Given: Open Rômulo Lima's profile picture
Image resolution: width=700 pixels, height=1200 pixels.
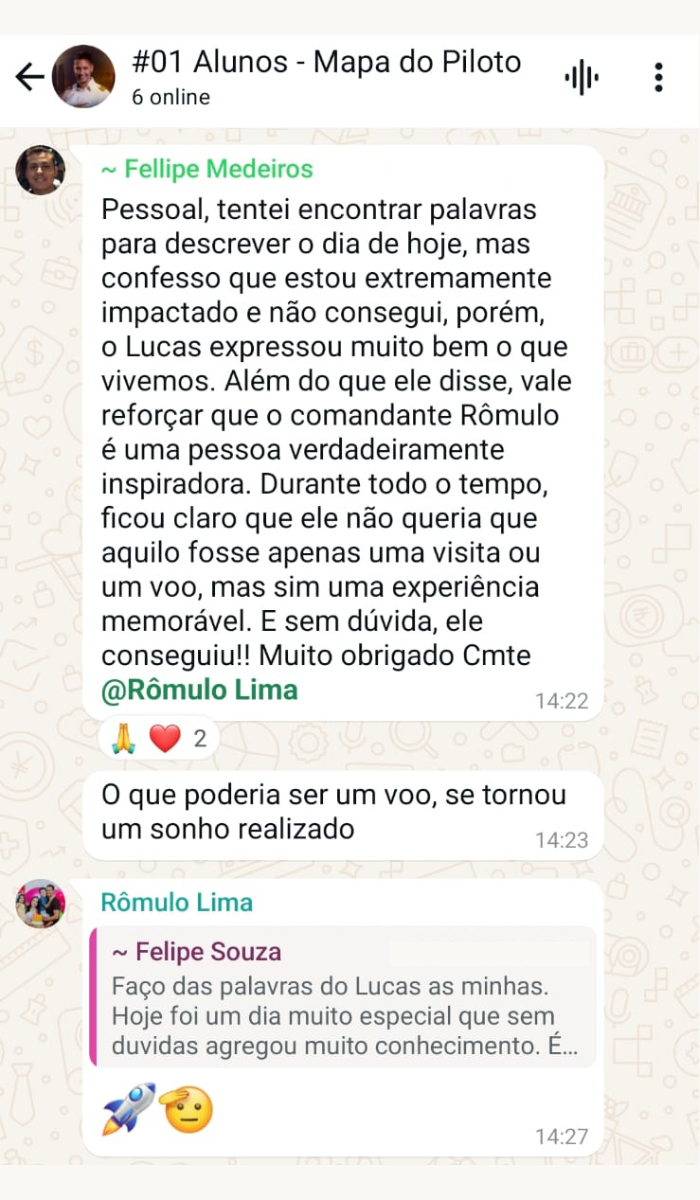Looking at the screenshot, I should click(x=40, y=904).
